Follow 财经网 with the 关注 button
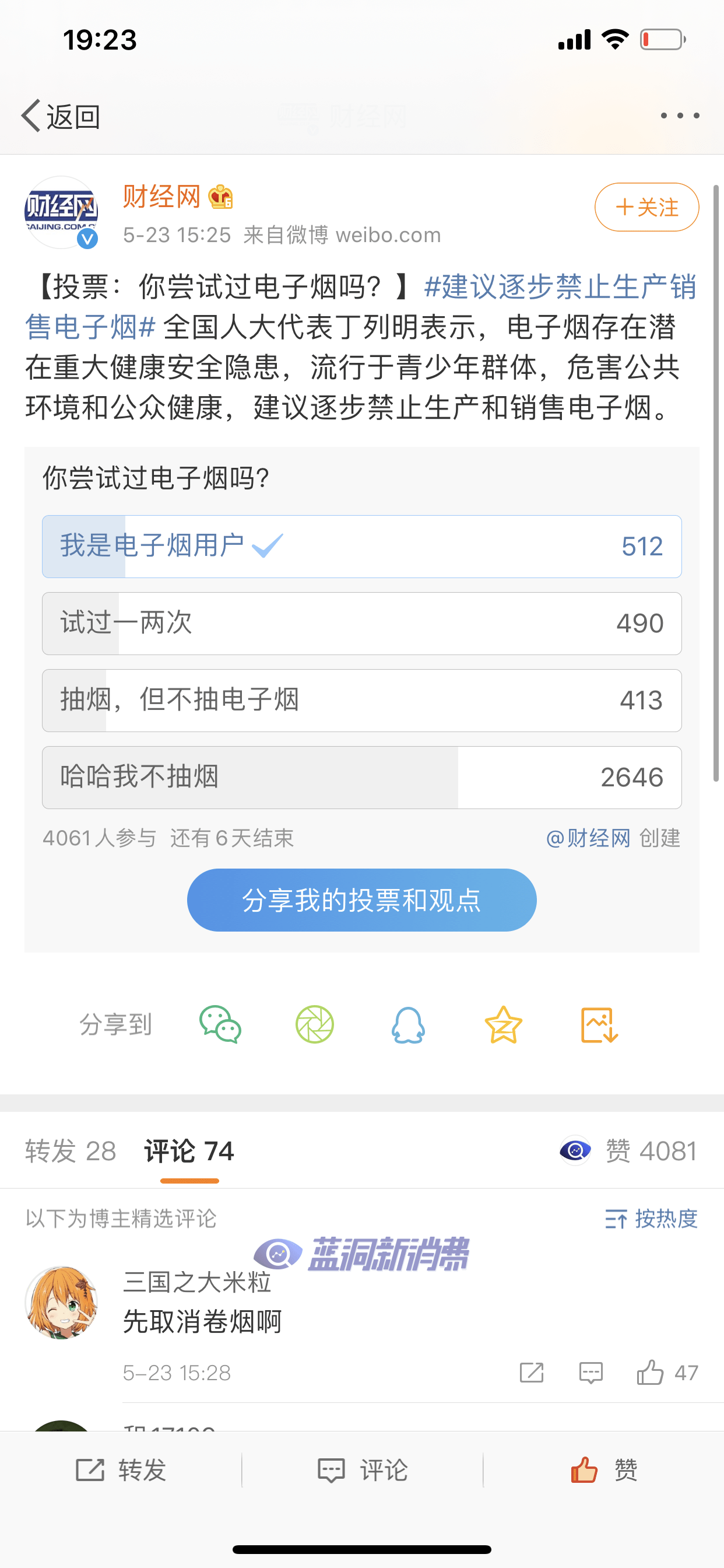This screenshot has height=1568, width=724. (646, 208)
